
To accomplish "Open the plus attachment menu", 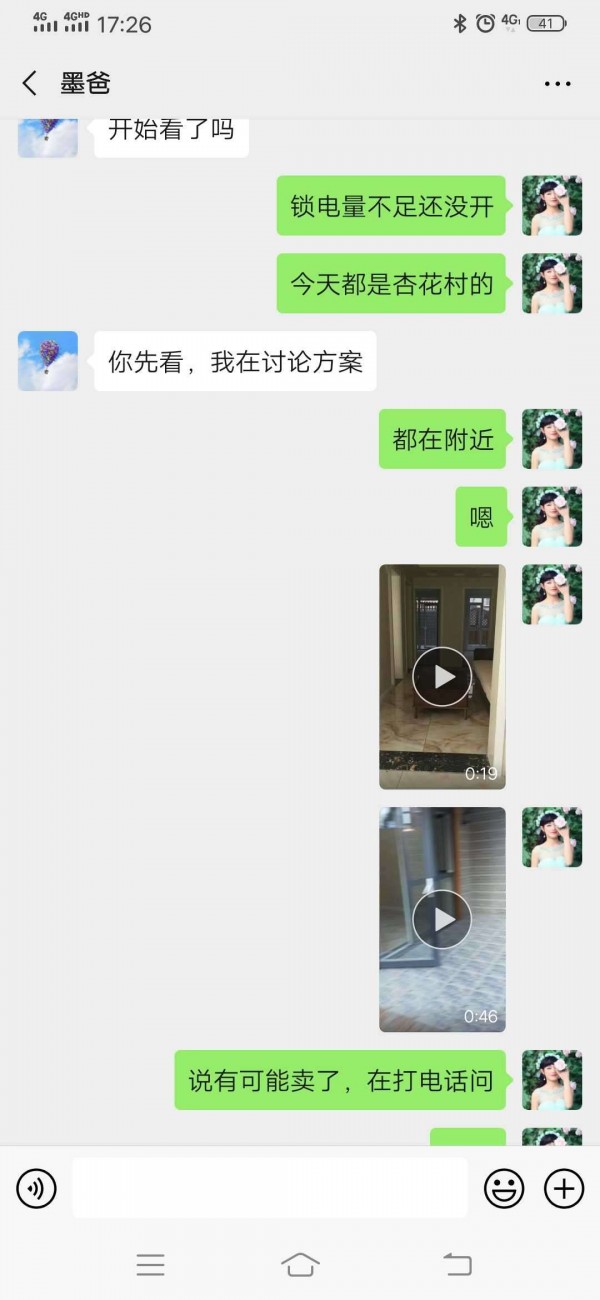I will [564, 1188].
